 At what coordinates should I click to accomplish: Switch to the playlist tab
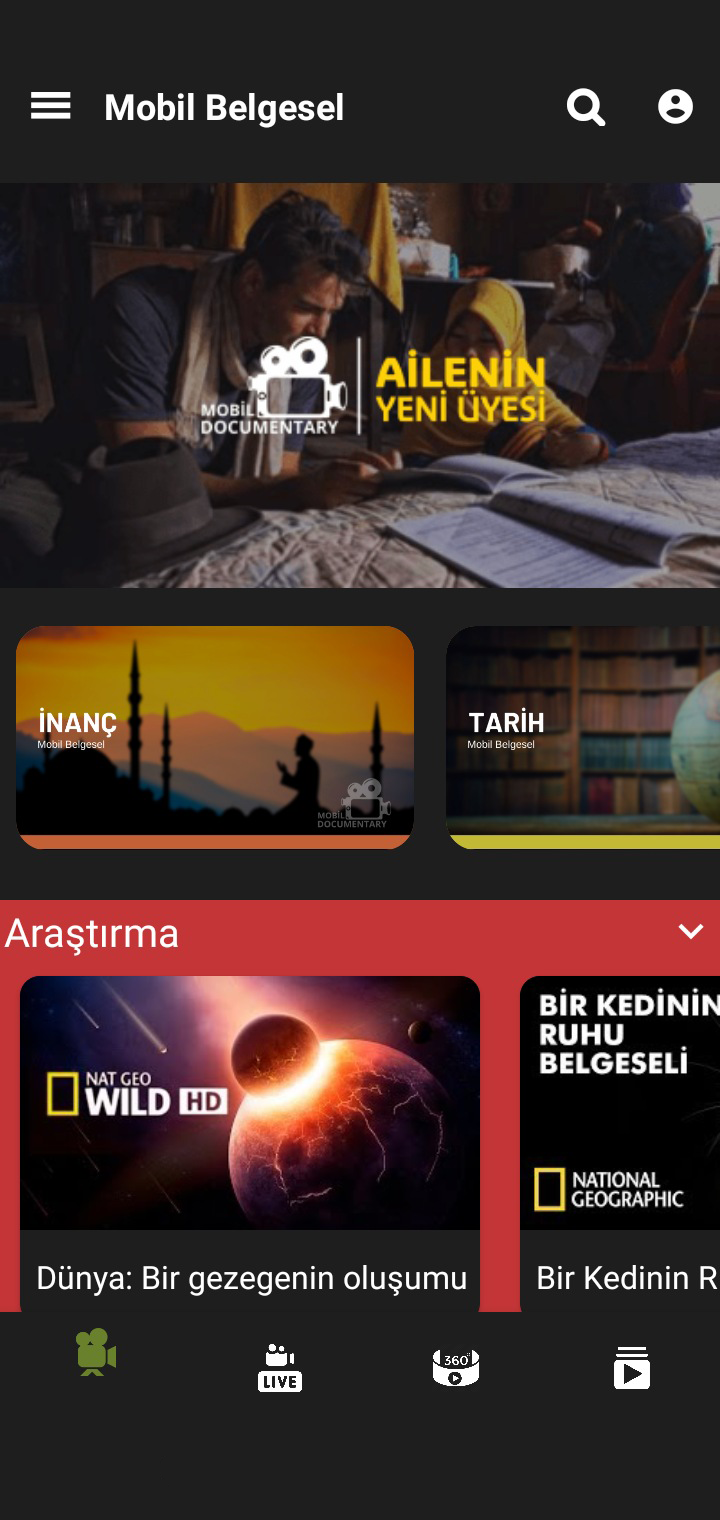pyautogui.click(x=631, y=1368)
